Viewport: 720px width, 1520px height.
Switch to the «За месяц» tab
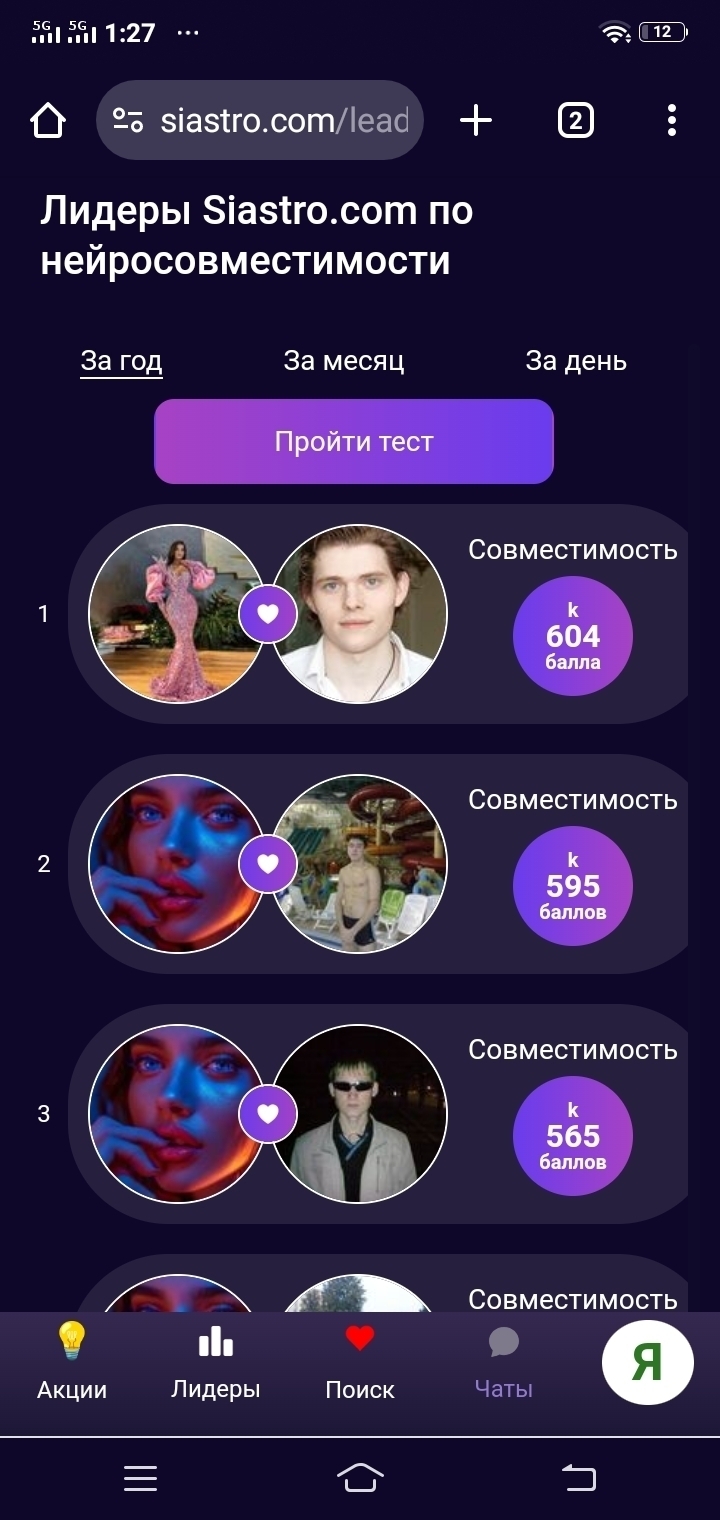click(344, 361)
